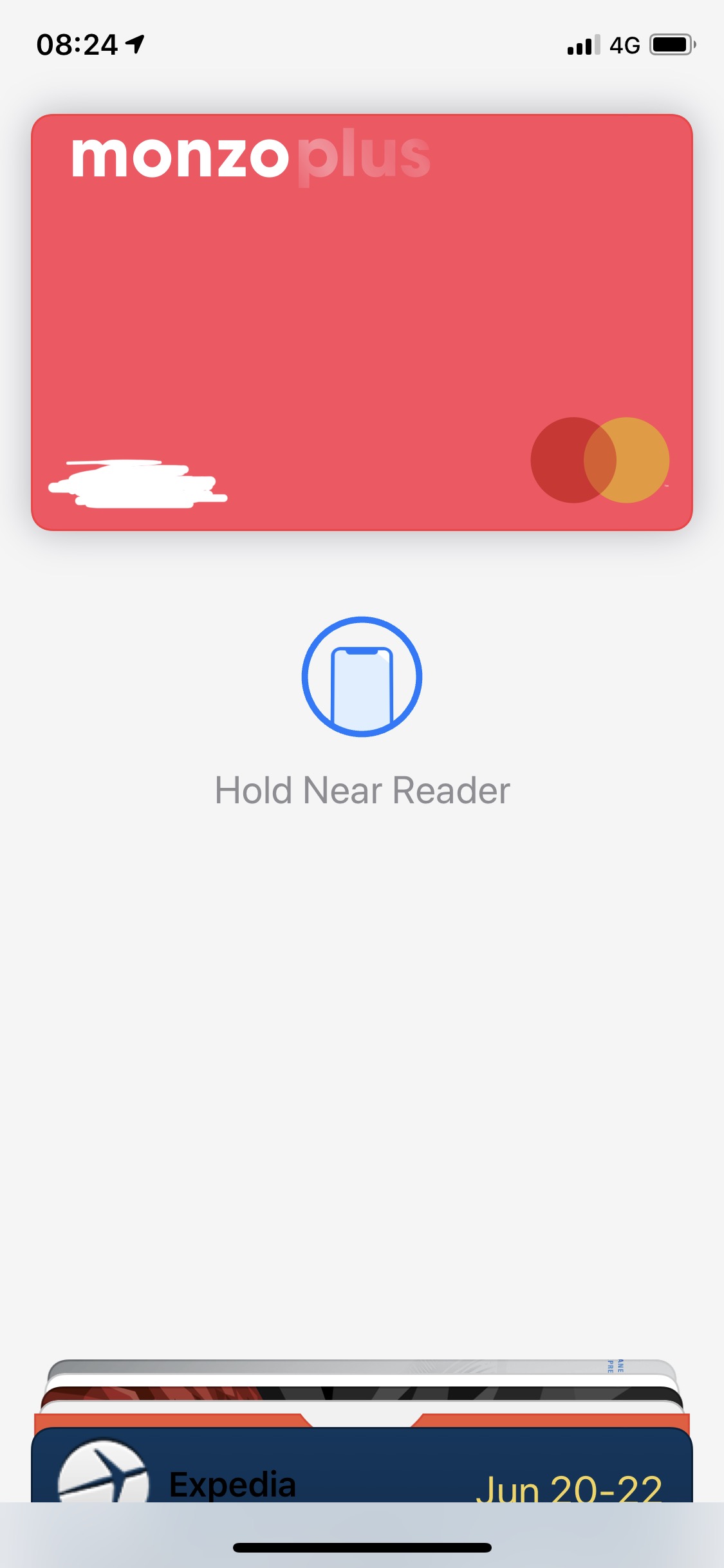
Task: Select the Expedia Jun 20-22 pass
Action: [362, 1473]
